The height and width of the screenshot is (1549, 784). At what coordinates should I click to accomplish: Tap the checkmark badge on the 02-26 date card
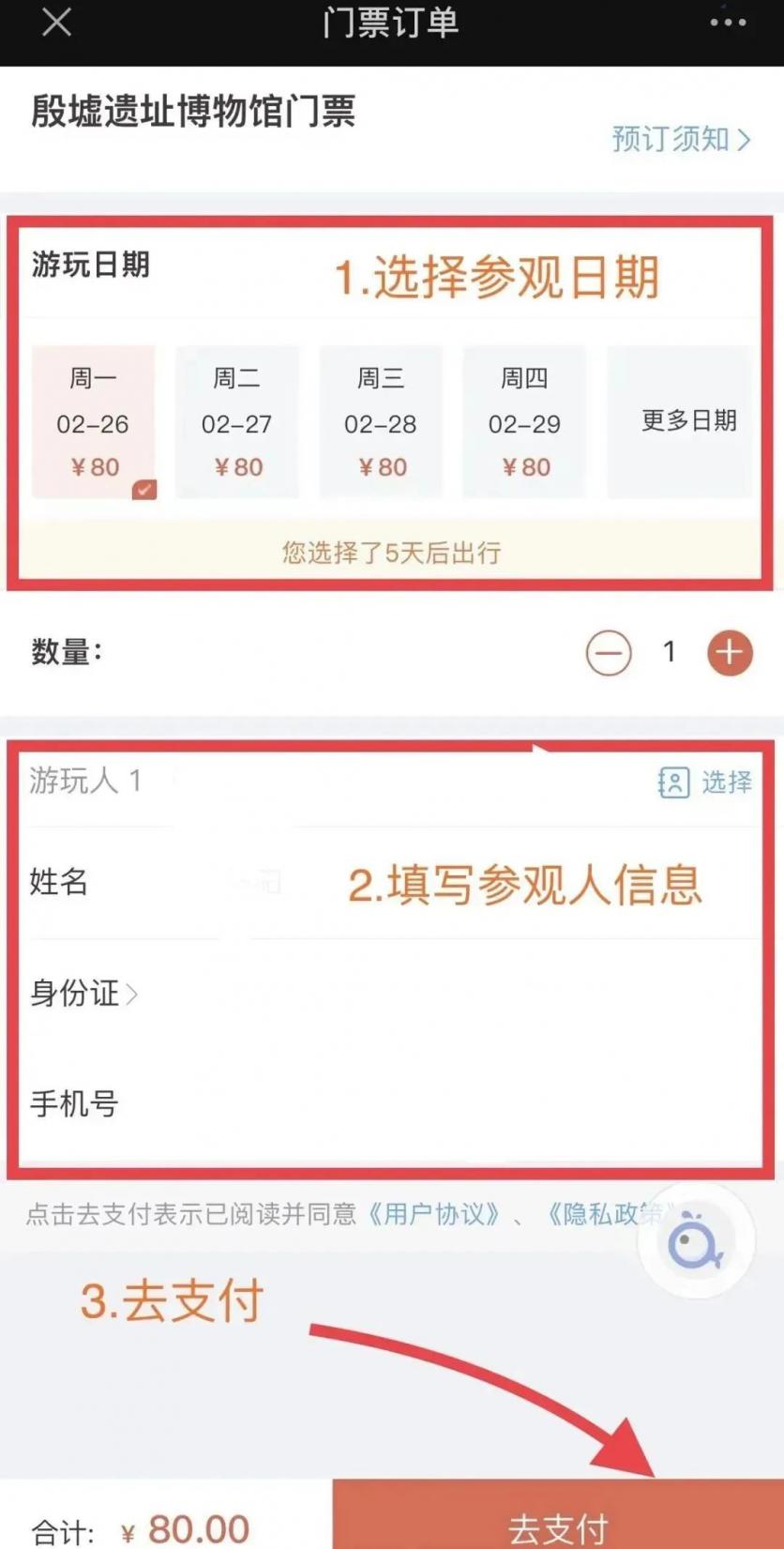[143, 489]
